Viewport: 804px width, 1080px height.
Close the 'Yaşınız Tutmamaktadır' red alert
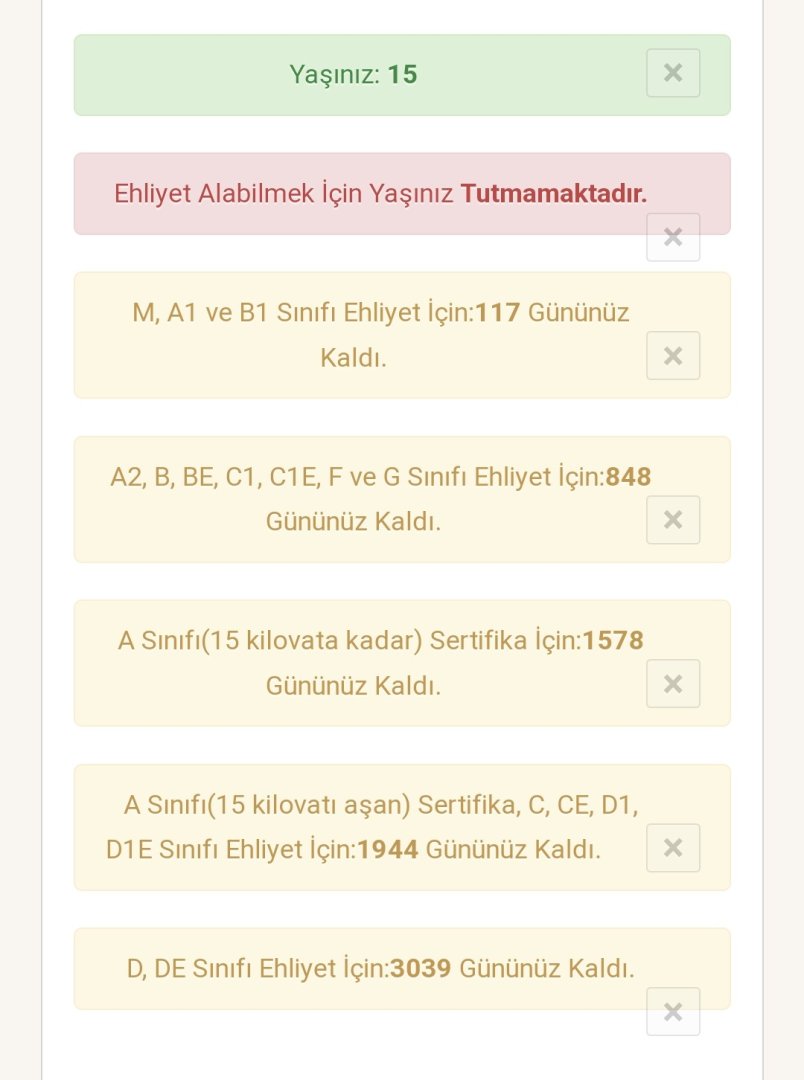pos(673,237)
